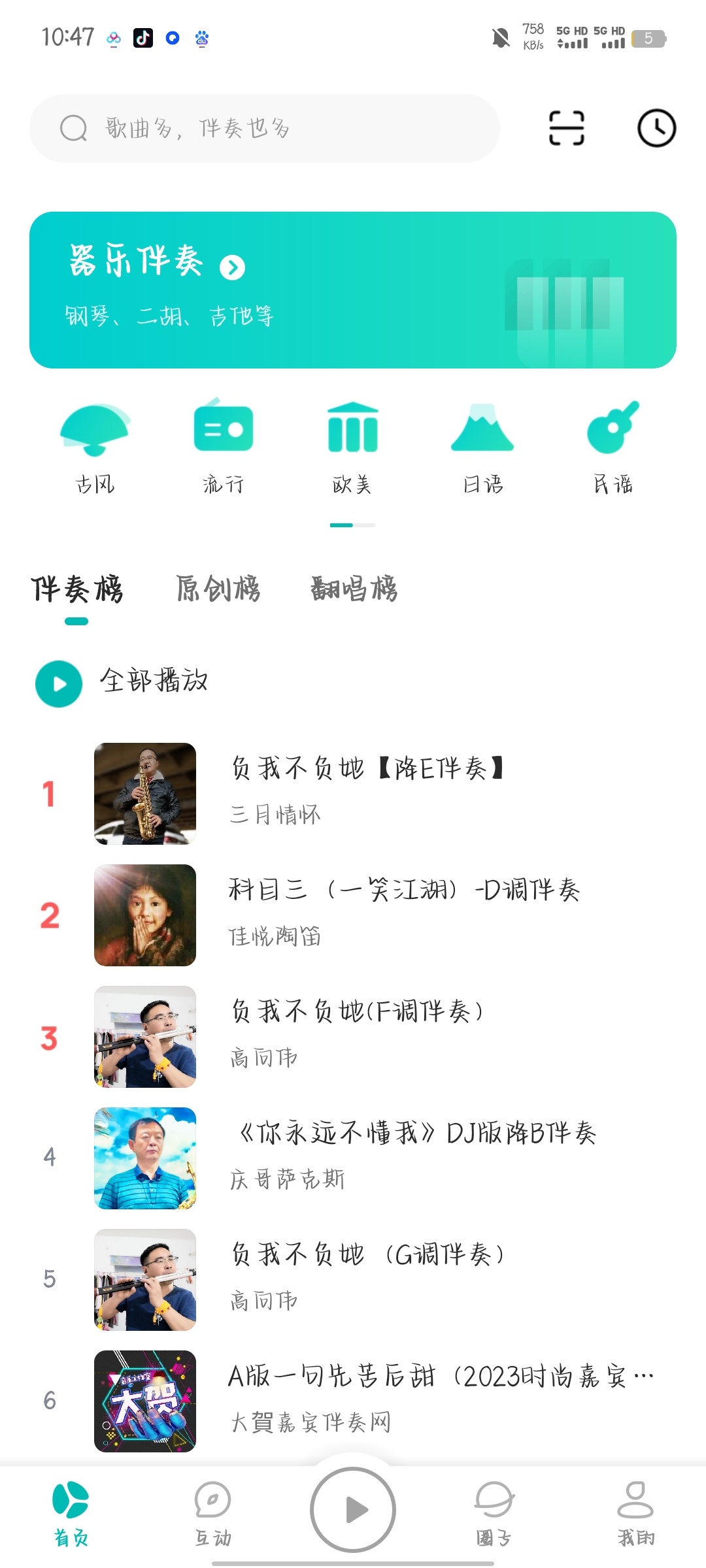Switch to the 原创榜 tab
The width and height of the screenshot is (706, 1568).
pos(218,589)
